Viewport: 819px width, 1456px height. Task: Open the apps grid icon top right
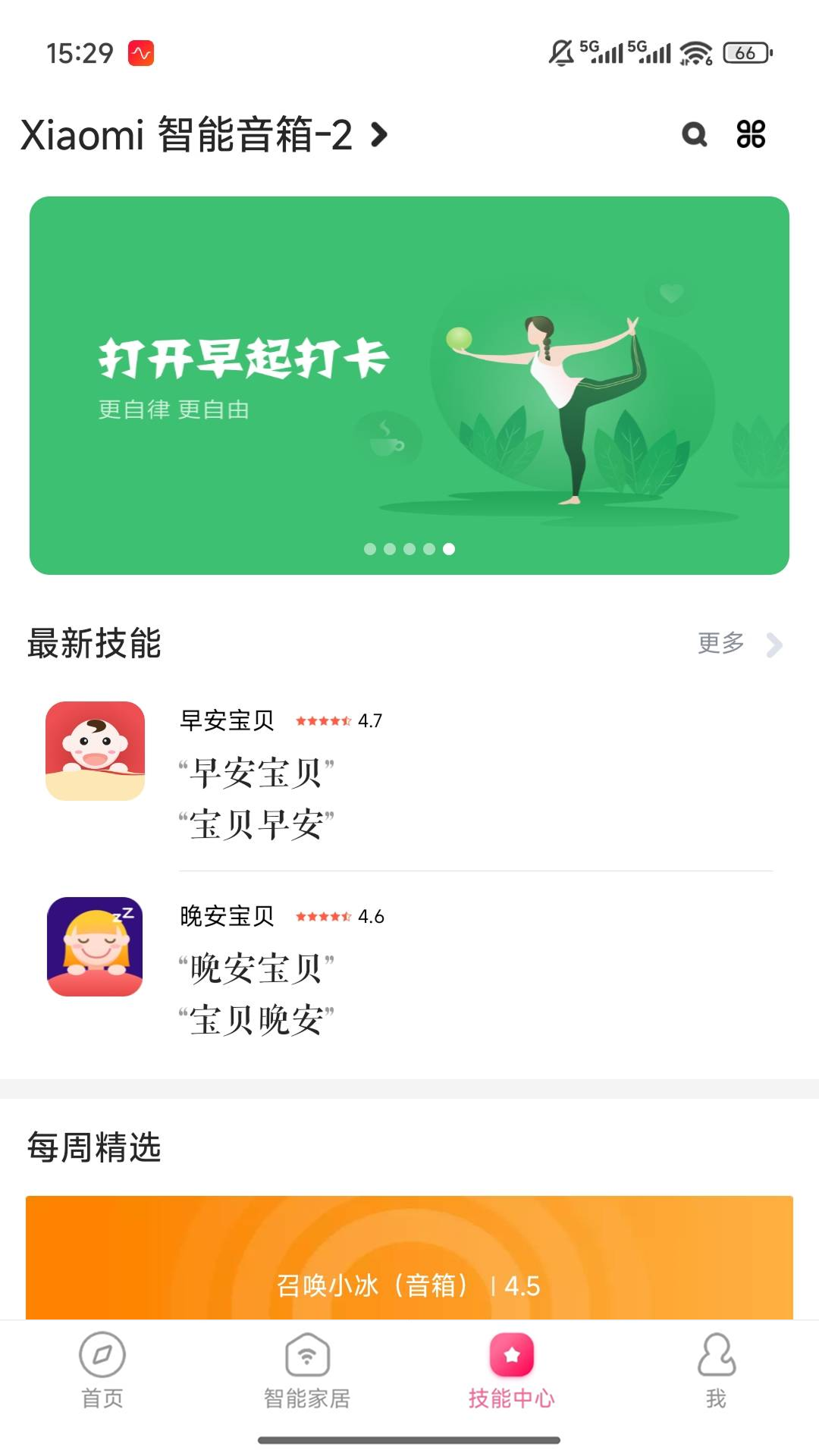click(752, 134)
